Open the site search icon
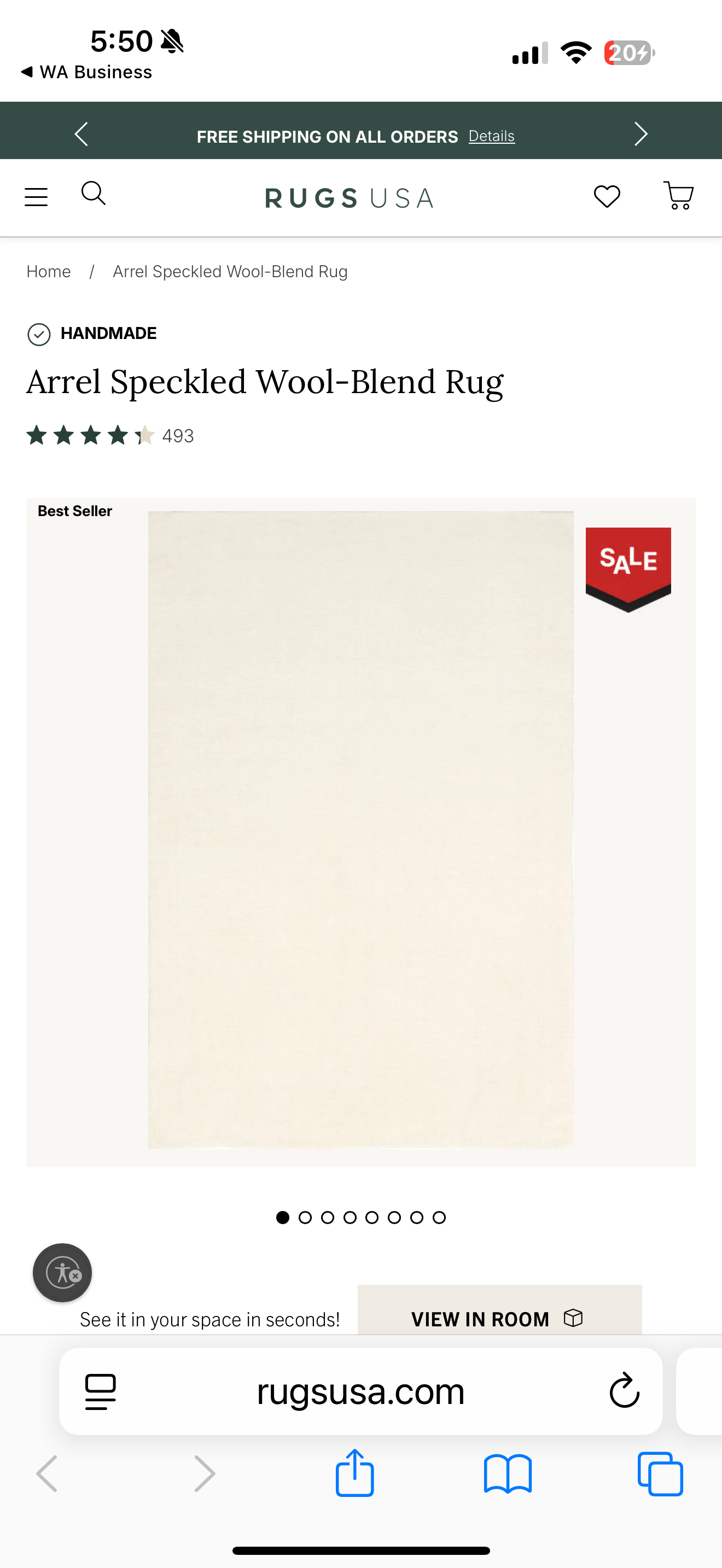This screenshot has width=722, height=1568. tap(93, 194)
